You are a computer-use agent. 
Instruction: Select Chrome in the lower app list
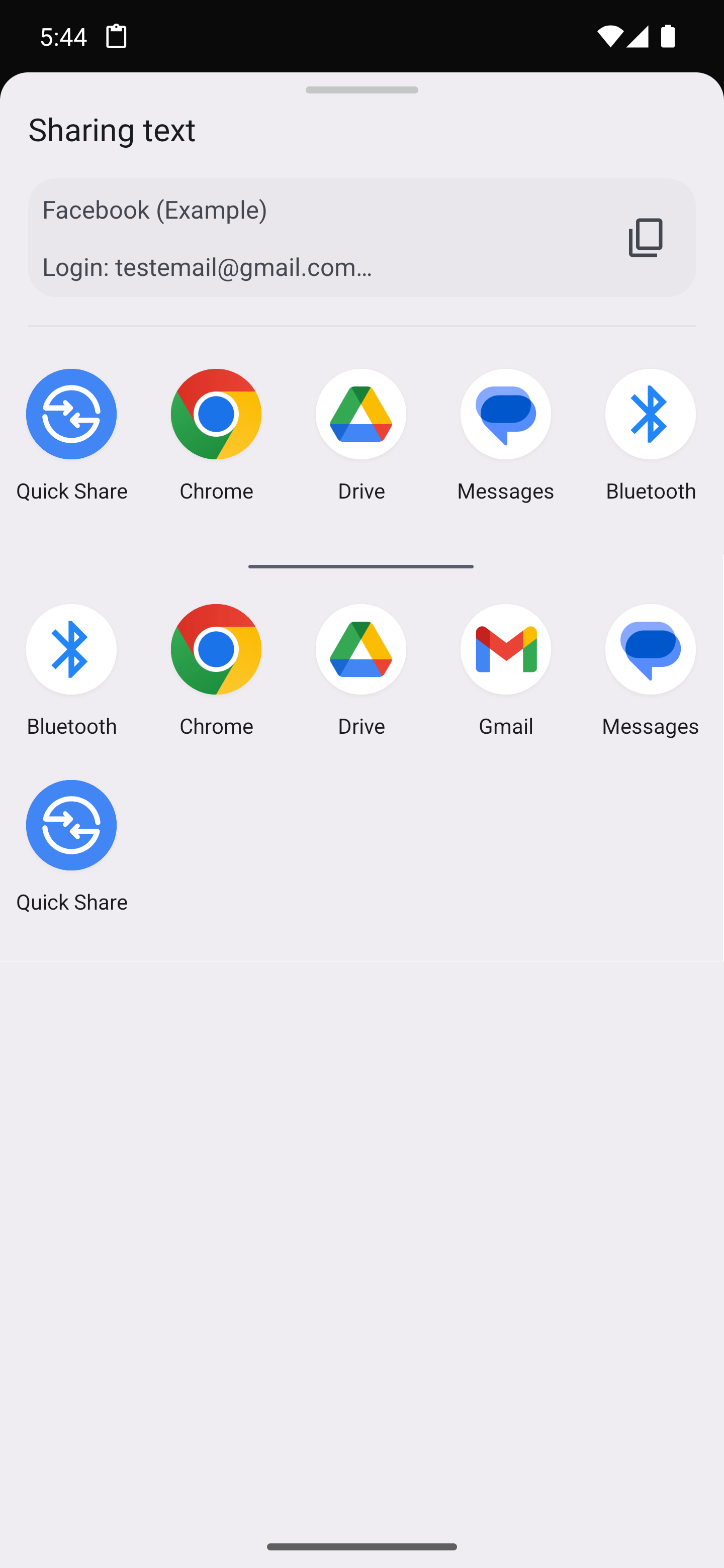click(x=216, y=671)
